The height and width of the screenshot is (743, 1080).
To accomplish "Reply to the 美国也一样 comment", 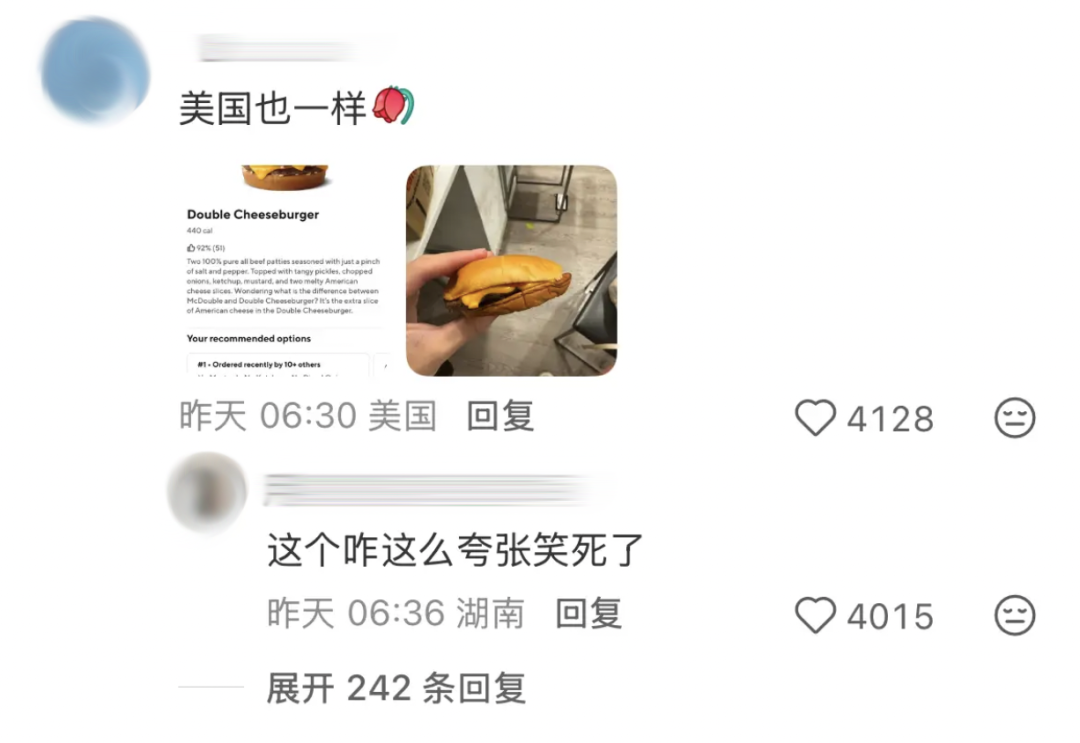I will 500,416.
